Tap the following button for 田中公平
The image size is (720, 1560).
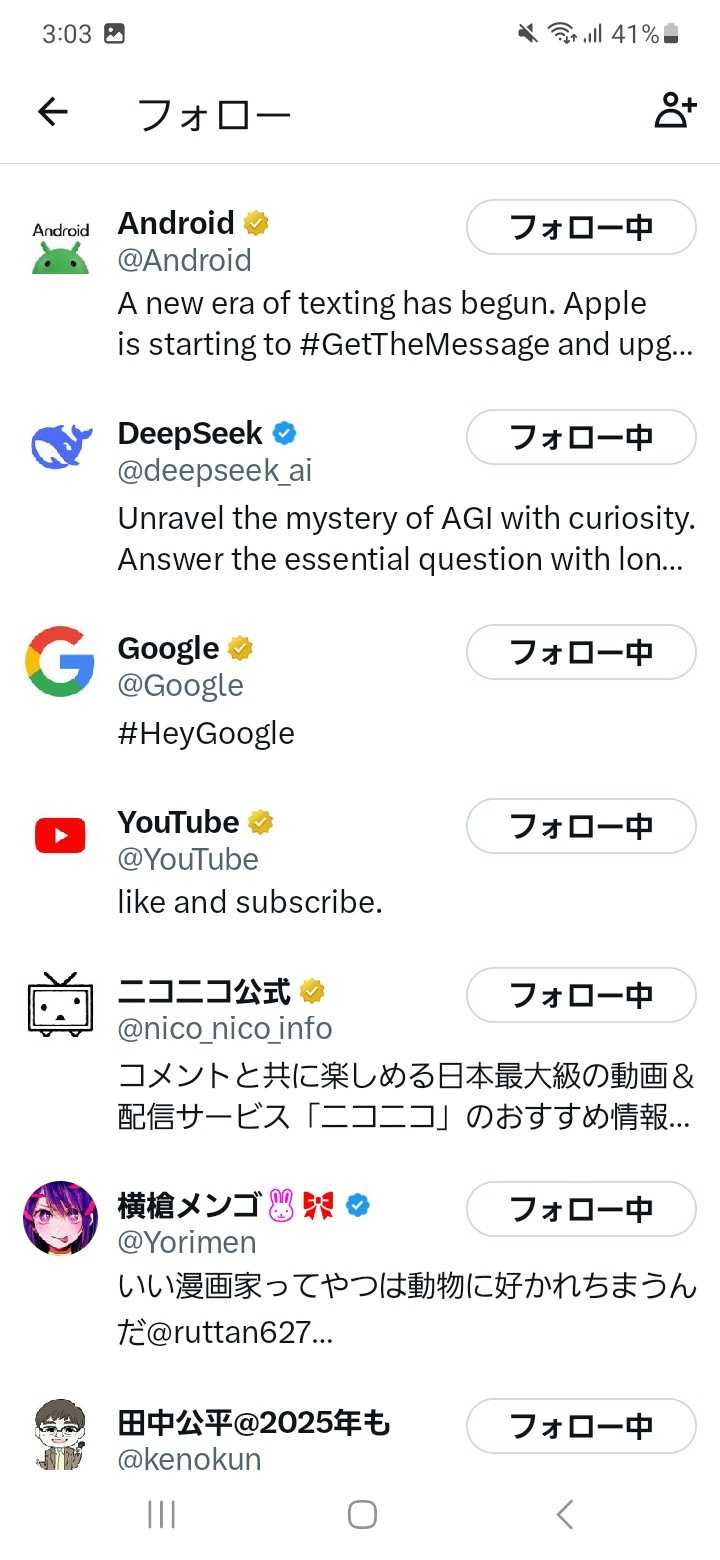point(581,1426)
